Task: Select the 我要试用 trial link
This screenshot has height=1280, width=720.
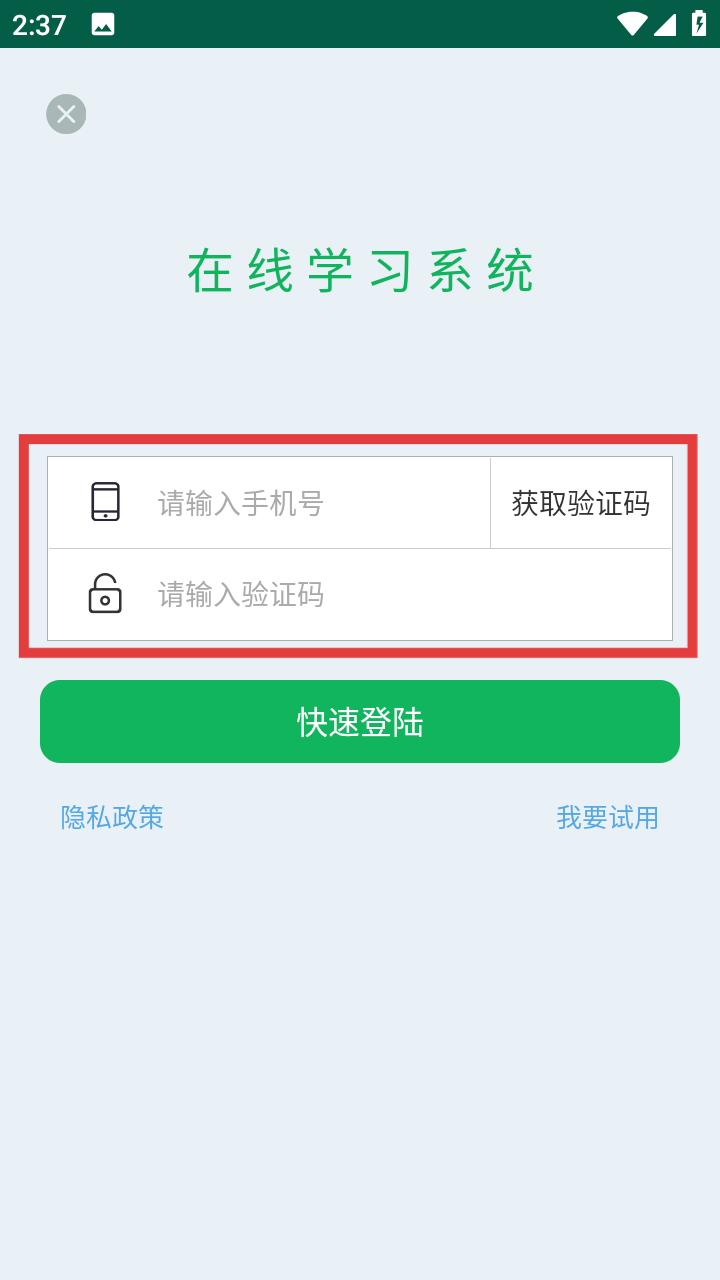Action: click(607, 818)
